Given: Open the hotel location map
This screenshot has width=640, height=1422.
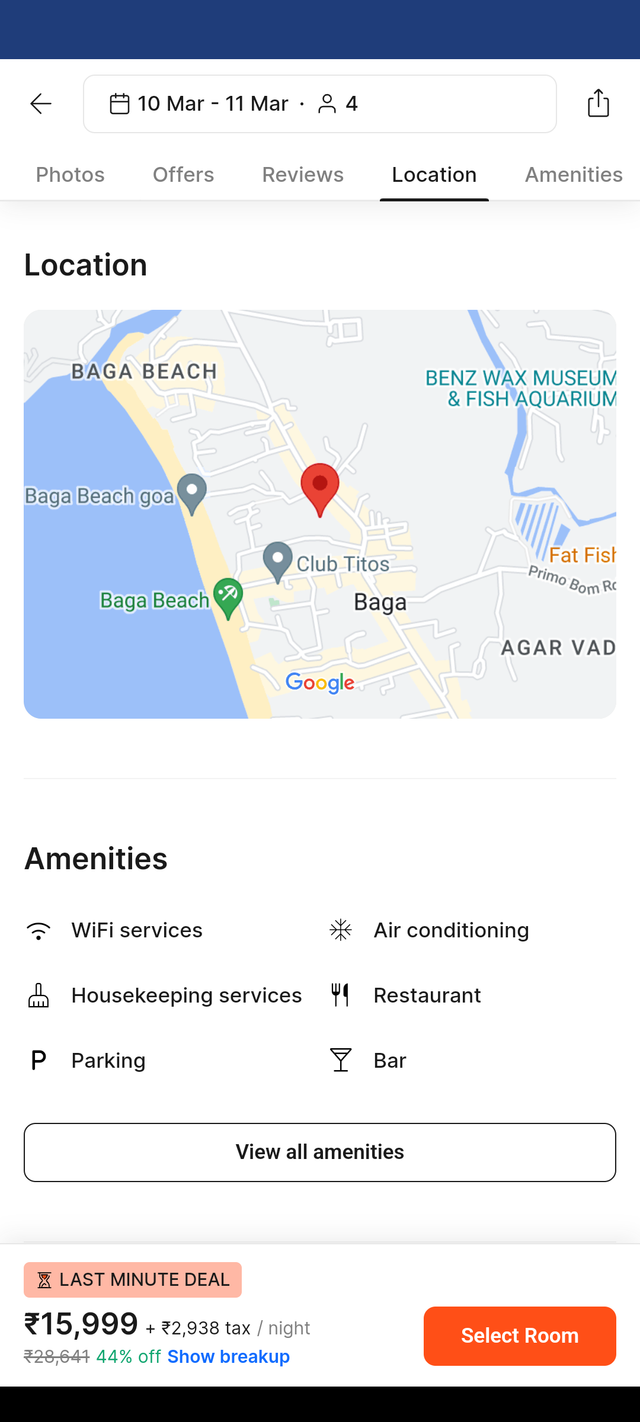Looking at the screenshot, I should [x=320, y=513].
